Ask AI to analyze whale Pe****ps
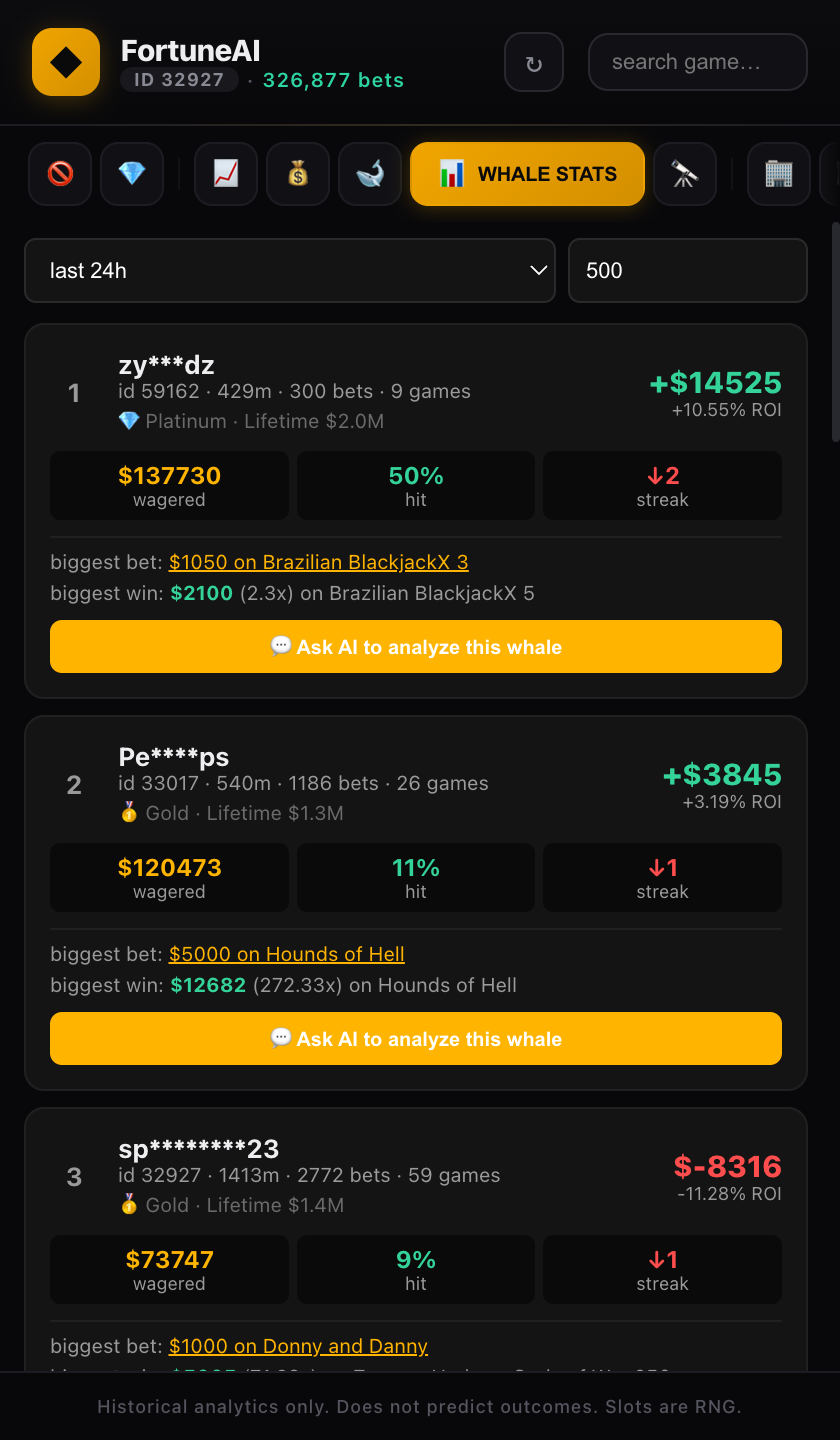Viewport: 840px width, 1440px height. [x=416, y=1038]
